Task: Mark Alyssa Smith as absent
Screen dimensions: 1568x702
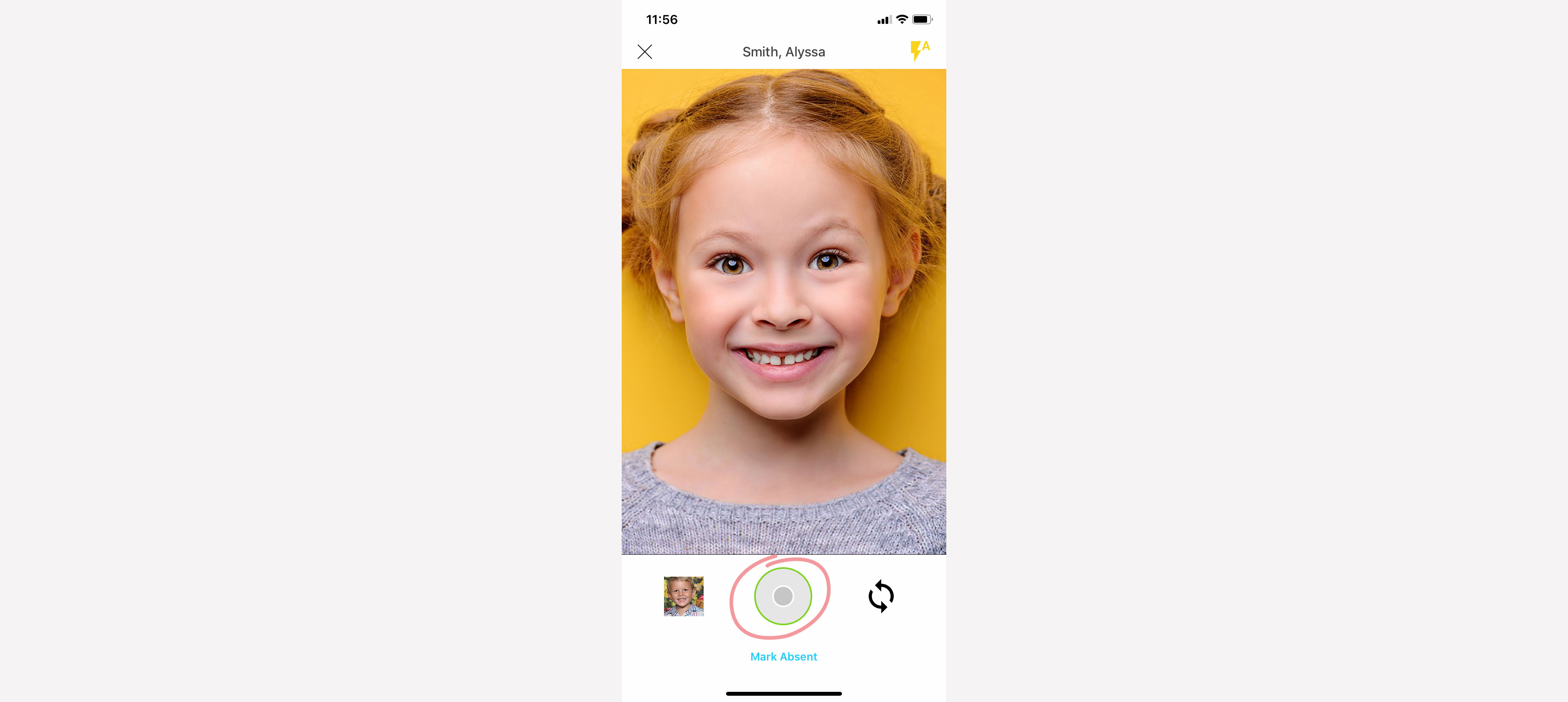Action: 783,657
